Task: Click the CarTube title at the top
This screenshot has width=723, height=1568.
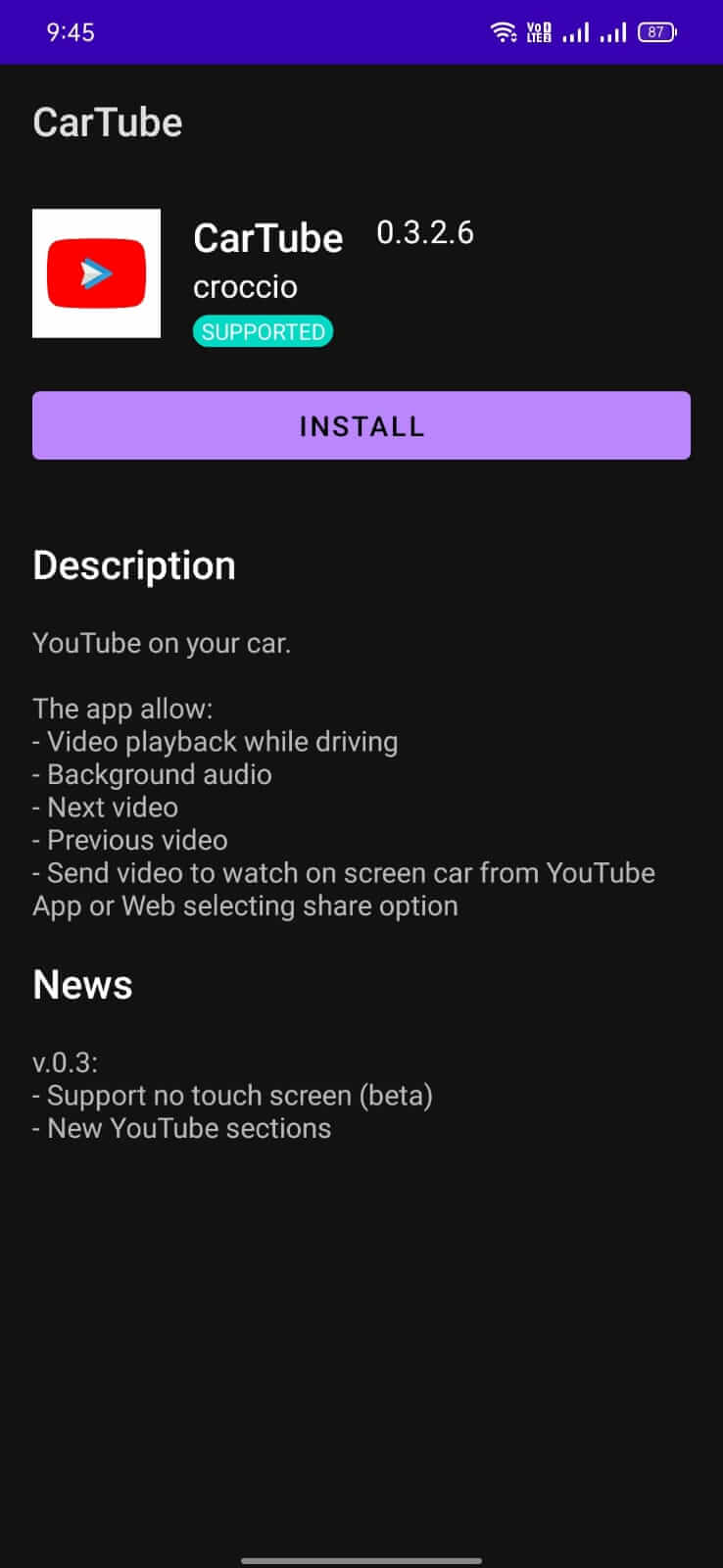Action: click(x=107, y=122)
